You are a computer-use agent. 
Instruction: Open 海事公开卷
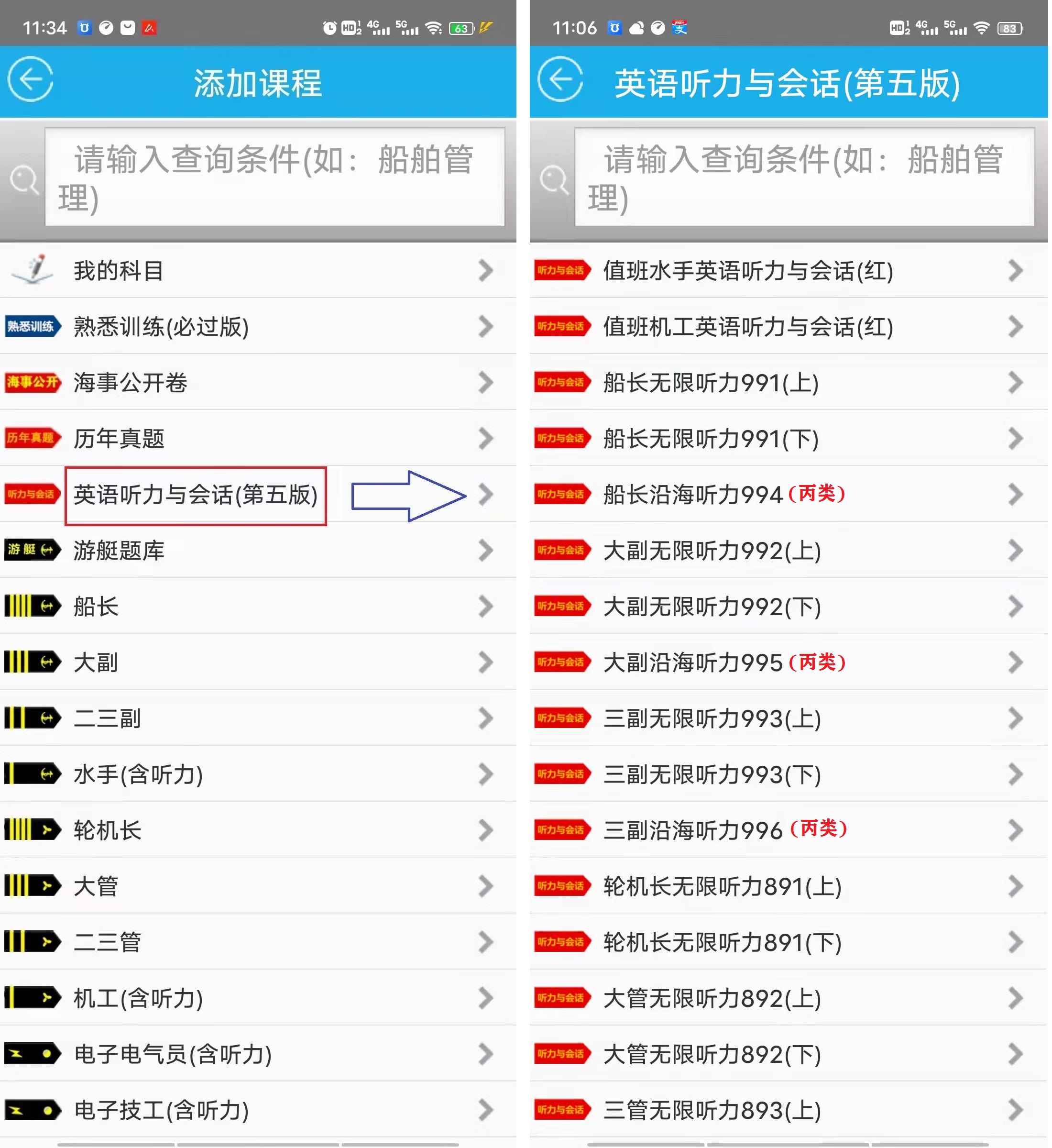257,383
